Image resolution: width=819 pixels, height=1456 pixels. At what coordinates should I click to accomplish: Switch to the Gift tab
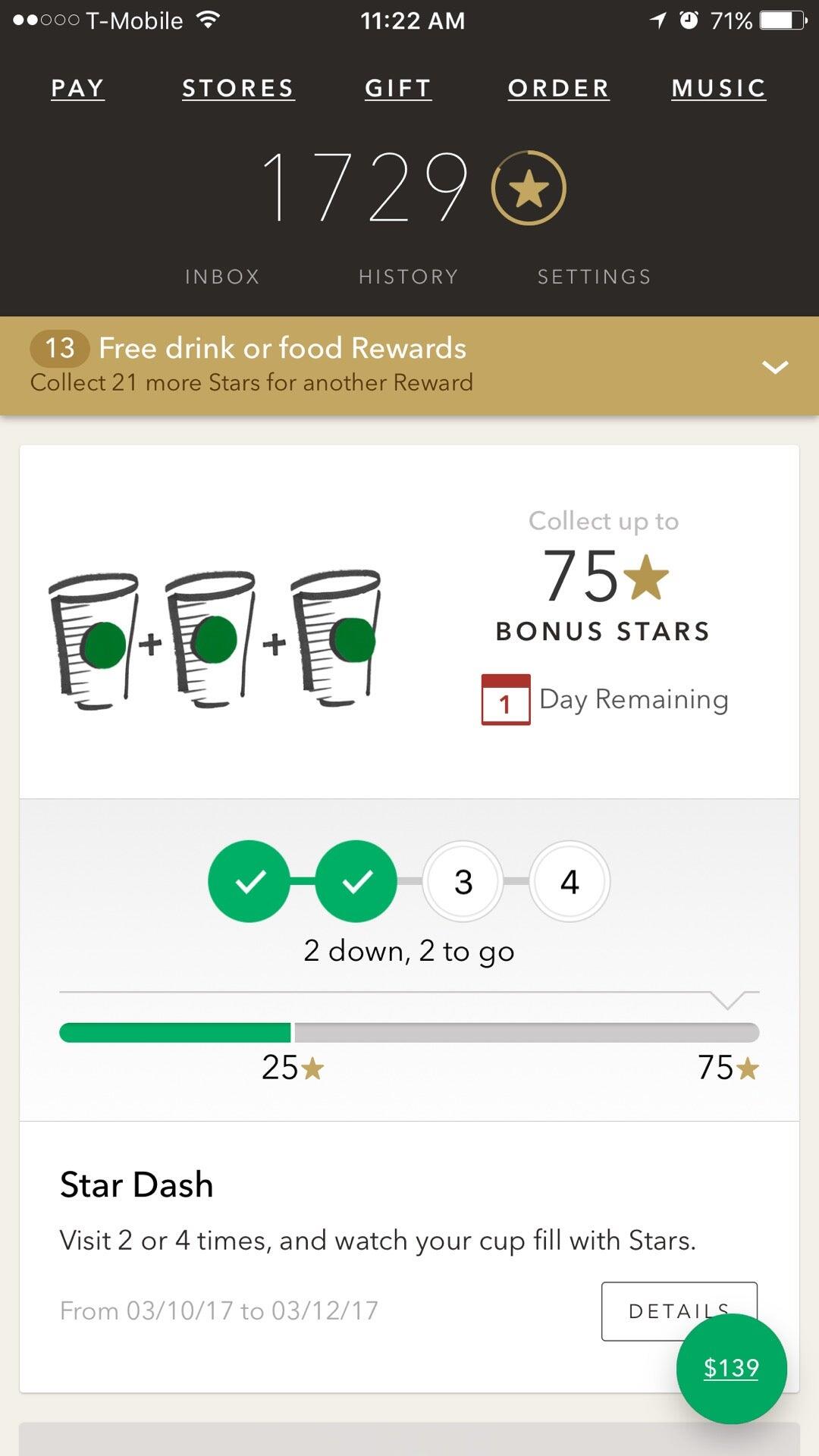(398, 89)
